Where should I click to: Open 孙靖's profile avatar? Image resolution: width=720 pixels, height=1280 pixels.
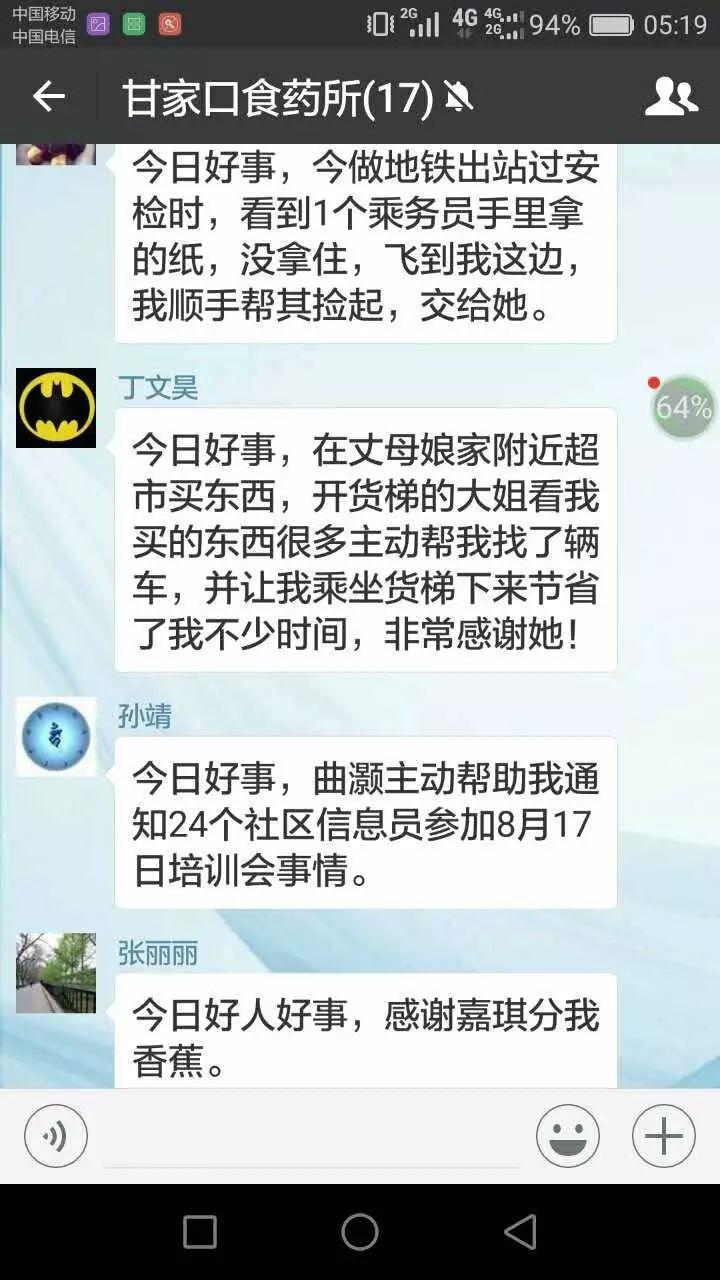click(56, 737)
